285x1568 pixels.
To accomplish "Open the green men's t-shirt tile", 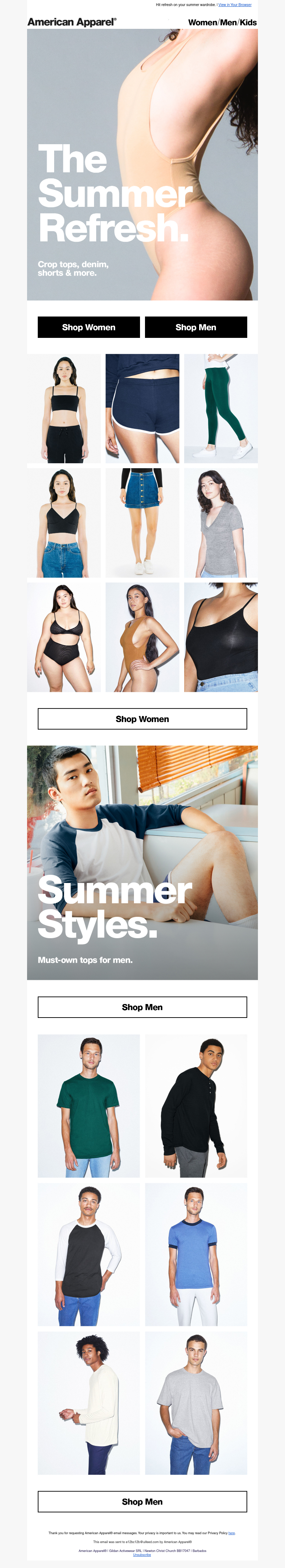I will coord(89,1106).
